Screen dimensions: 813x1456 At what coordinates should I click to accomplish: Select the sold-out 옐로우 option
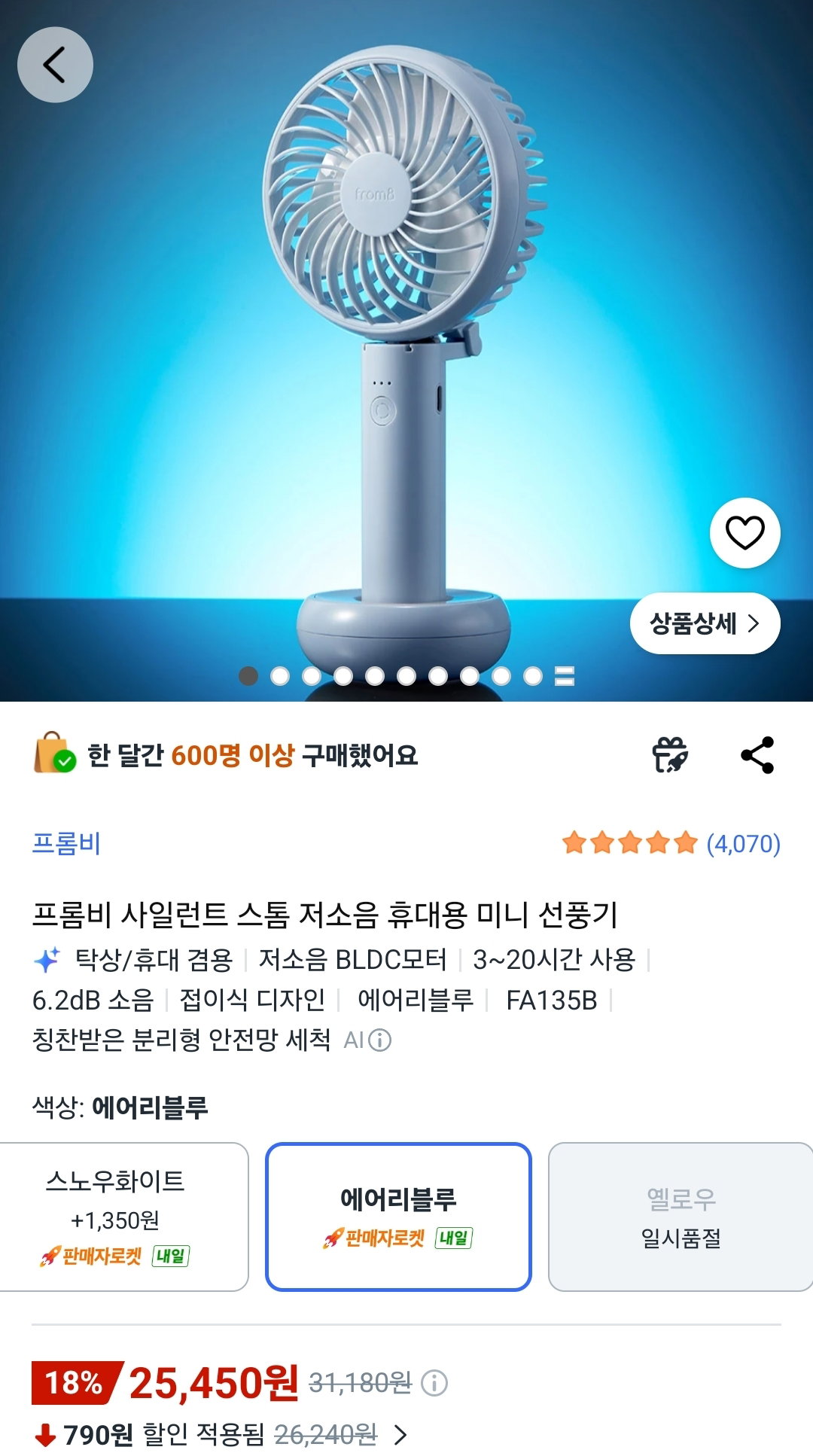681,1217
